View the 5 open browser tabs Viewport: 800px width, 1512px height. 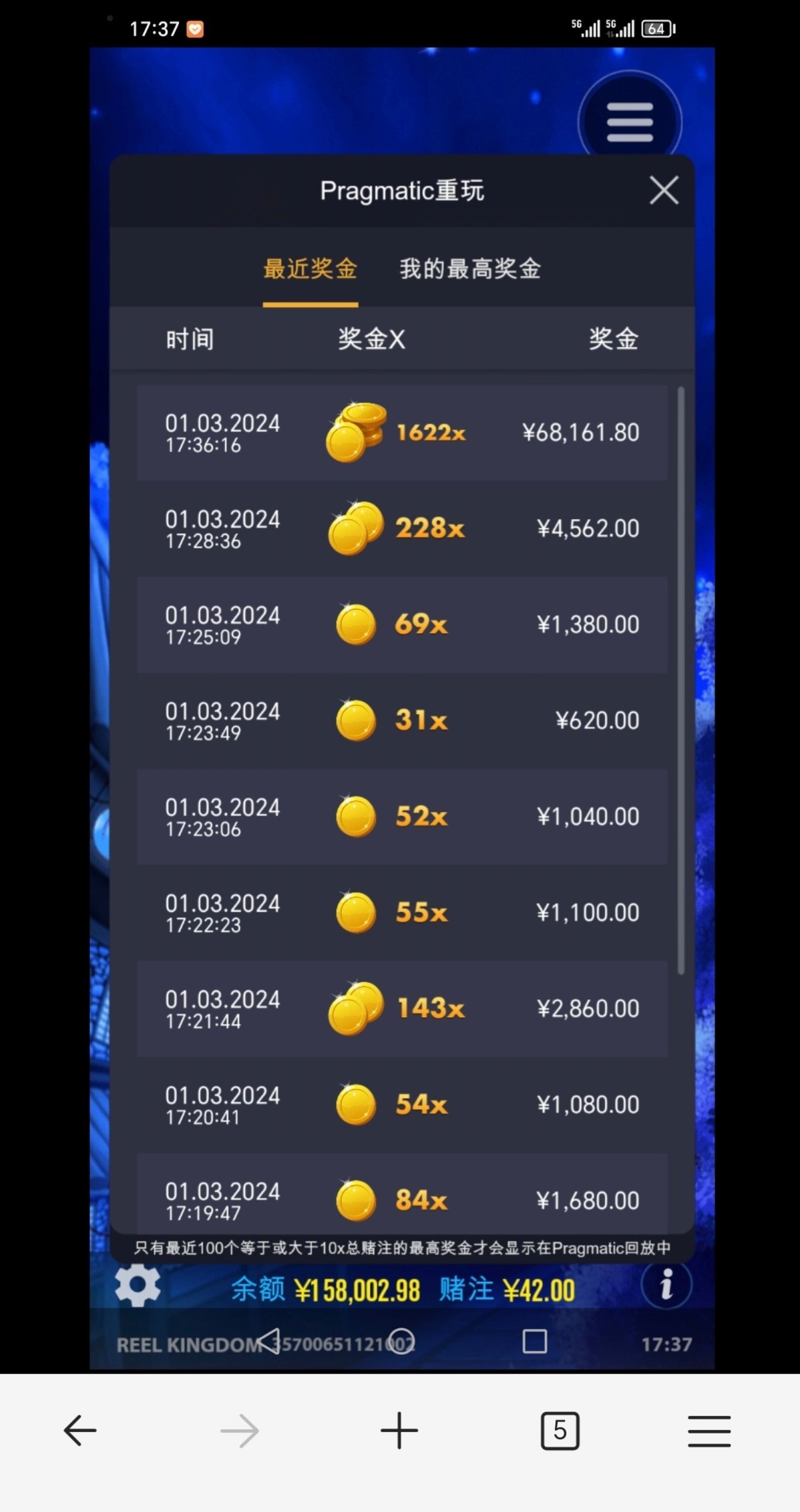point(560,1431)
